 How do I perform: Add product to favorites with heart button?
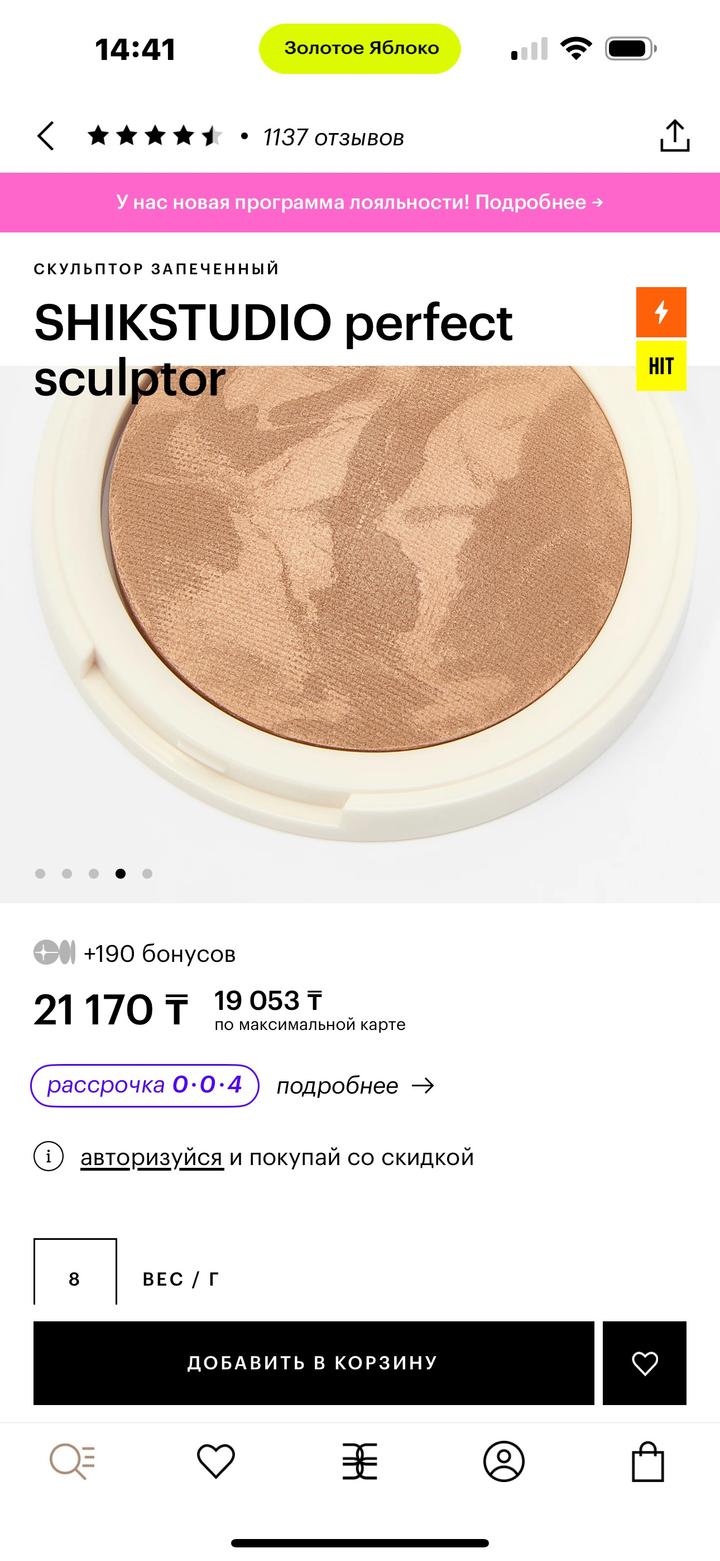pyautogui.click(x=645, y=1362)
